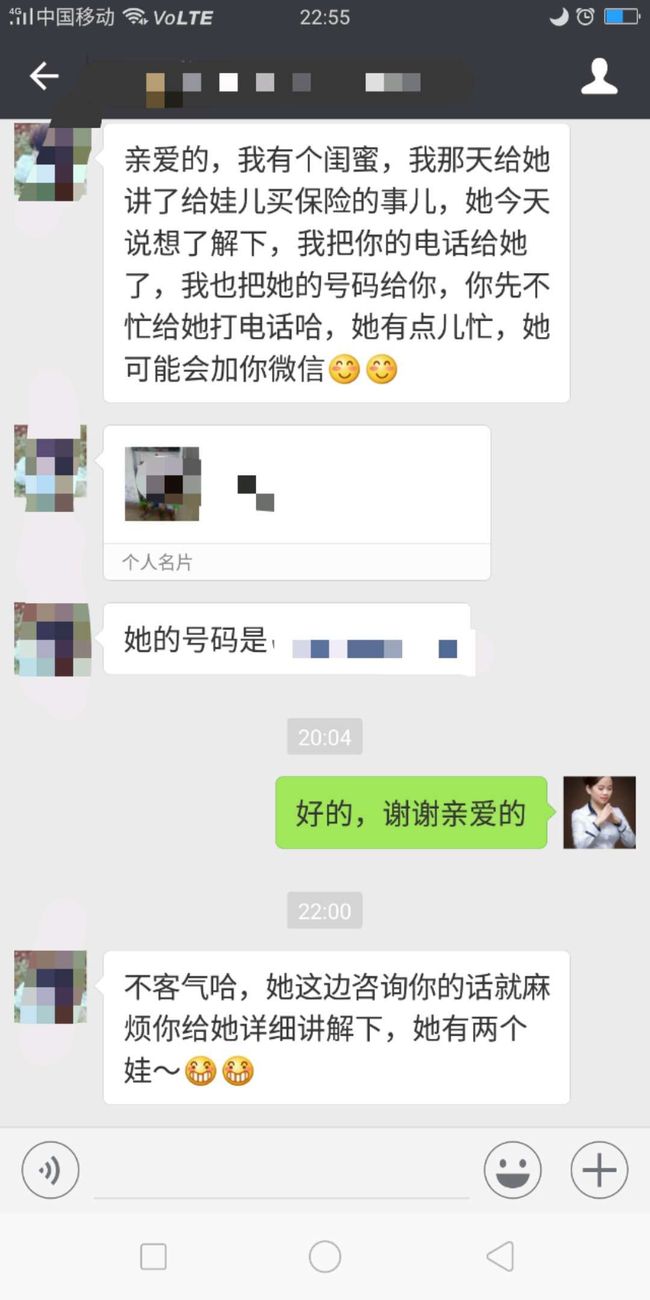The image size is (650, 1300).
Task: Open the emoji sticker panel
Action: (513, 1170)
